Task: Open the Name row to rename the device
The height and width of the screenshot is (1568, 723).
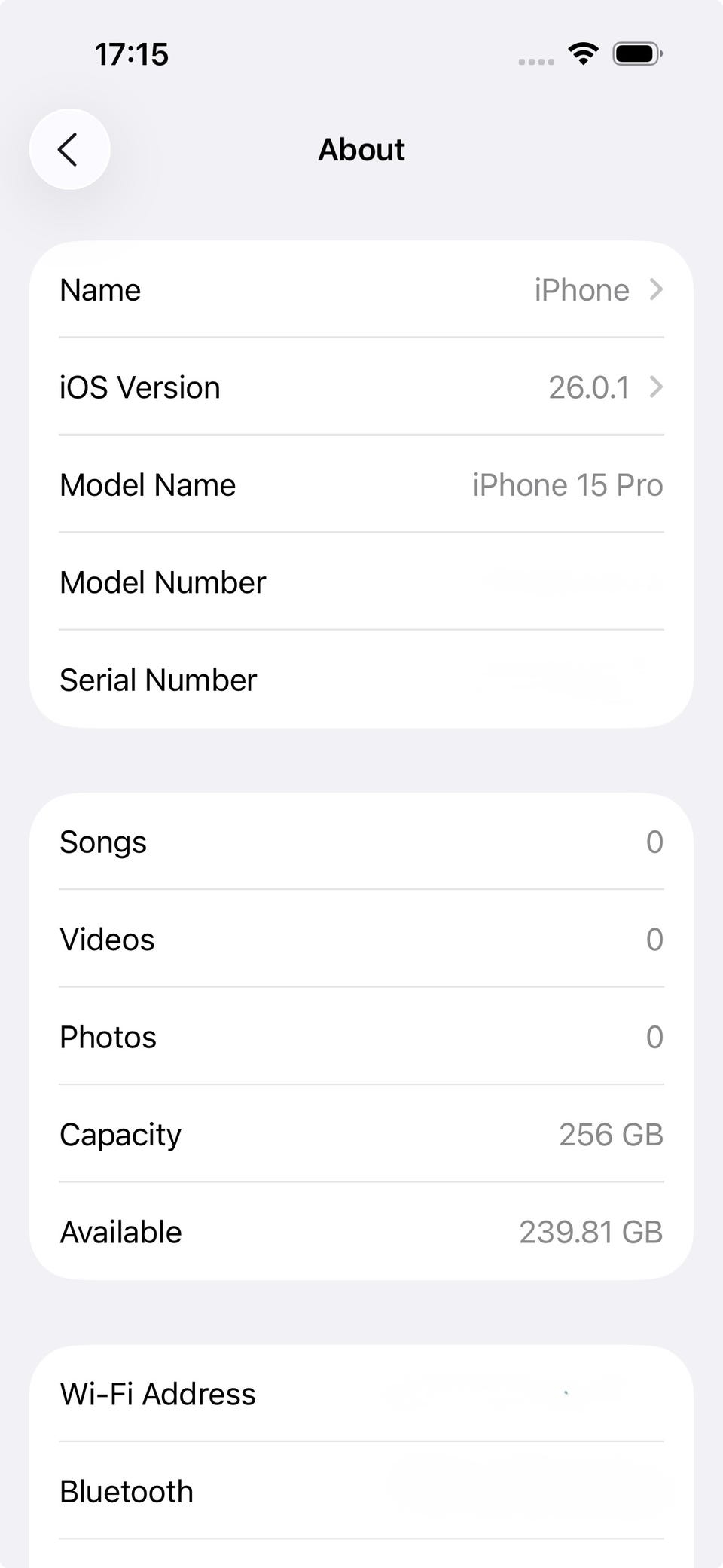Action: pyautogui.click(x=361, y=290)
